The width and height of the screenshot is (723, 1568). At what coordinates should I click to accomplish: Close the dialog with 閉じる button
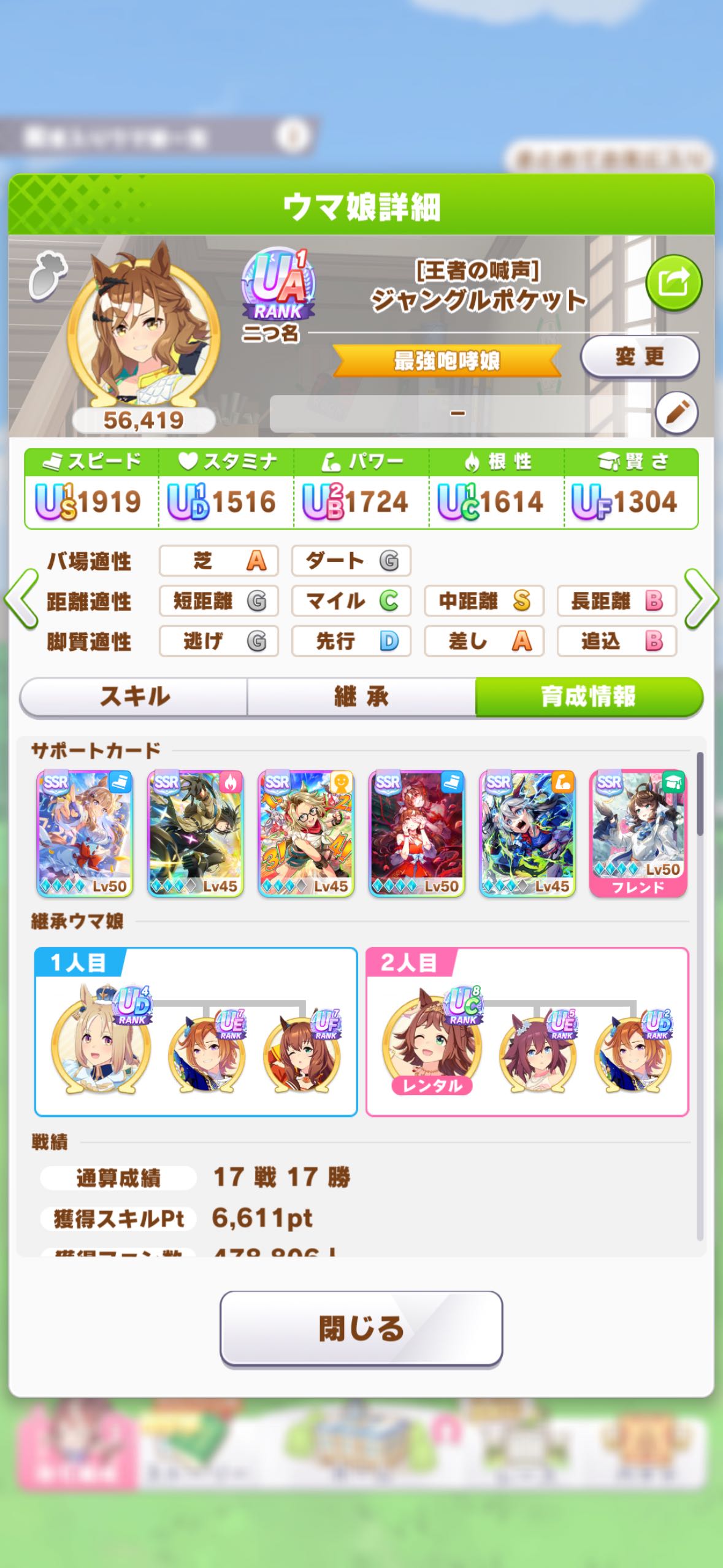[x=361, y=1328]
